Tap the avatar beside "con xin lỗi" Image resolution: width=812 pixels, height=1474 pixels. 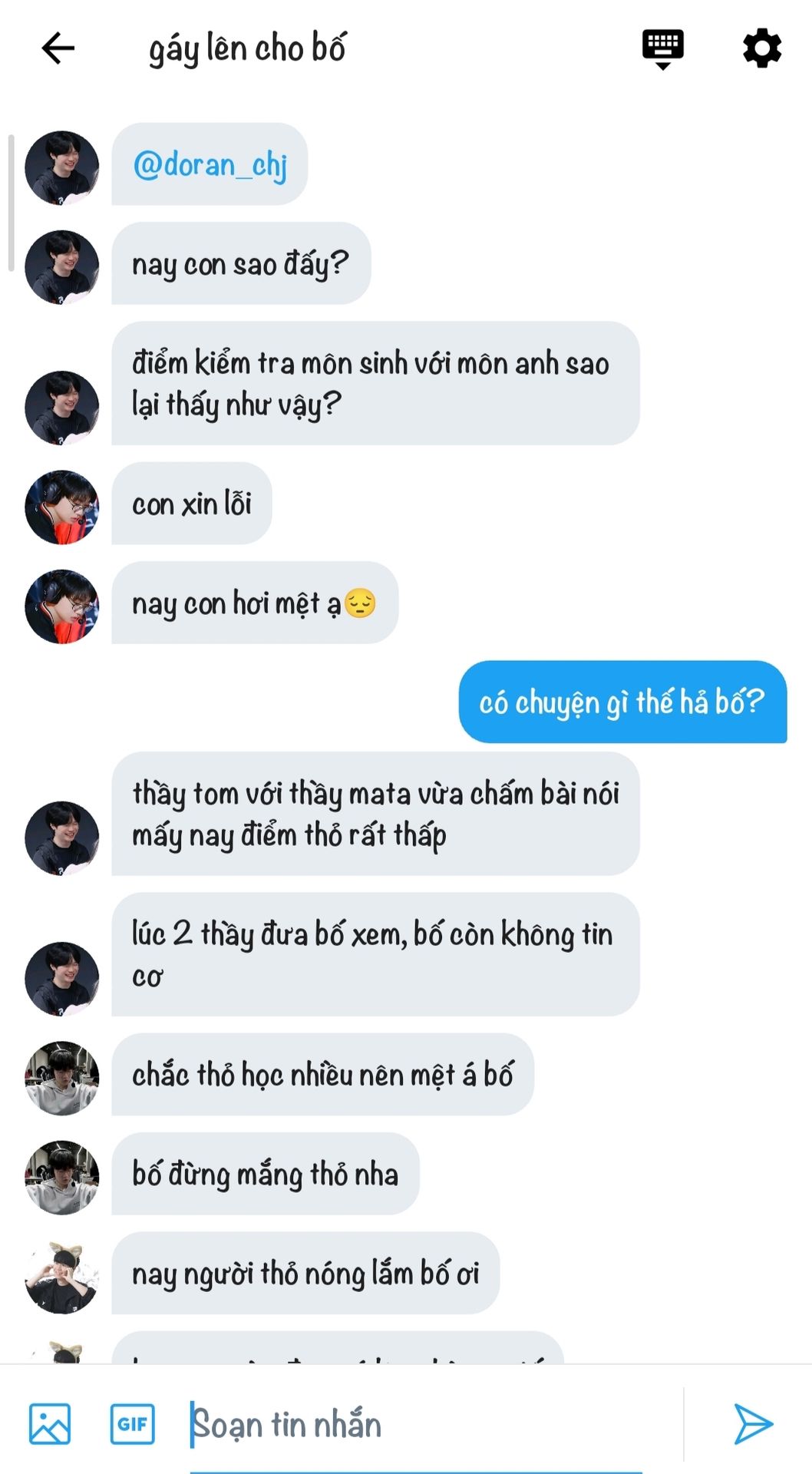[62, 507]
